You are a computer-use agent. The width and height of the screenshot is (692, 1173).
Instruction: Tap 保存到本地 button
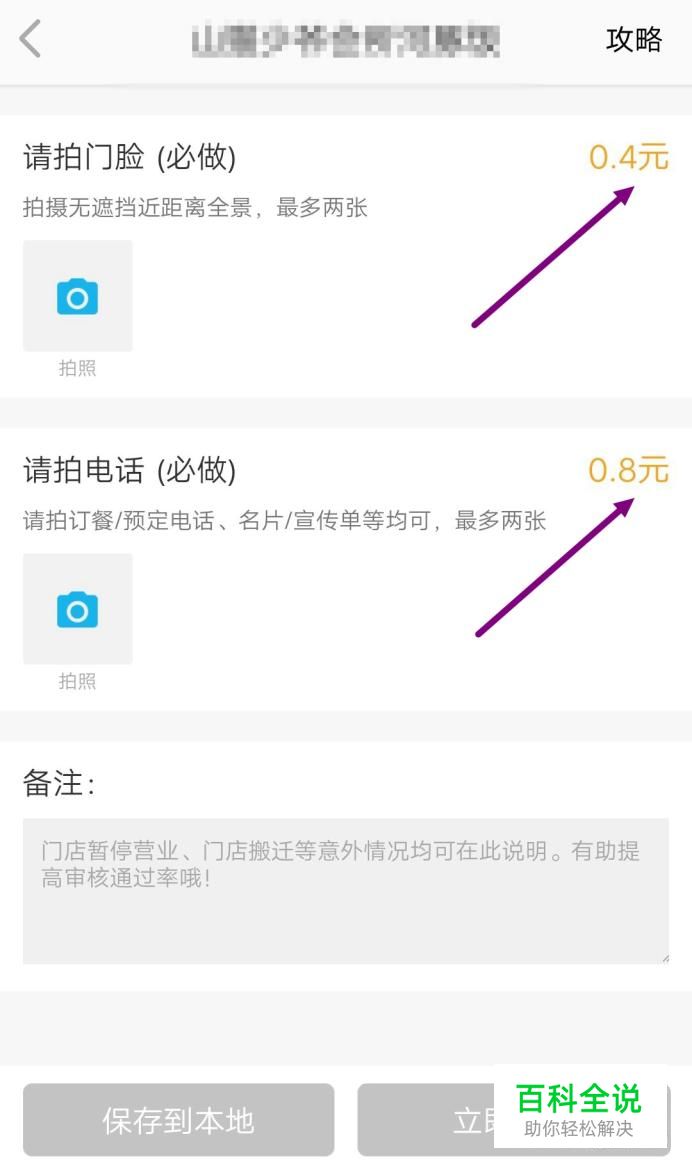tap(178, 1120)
